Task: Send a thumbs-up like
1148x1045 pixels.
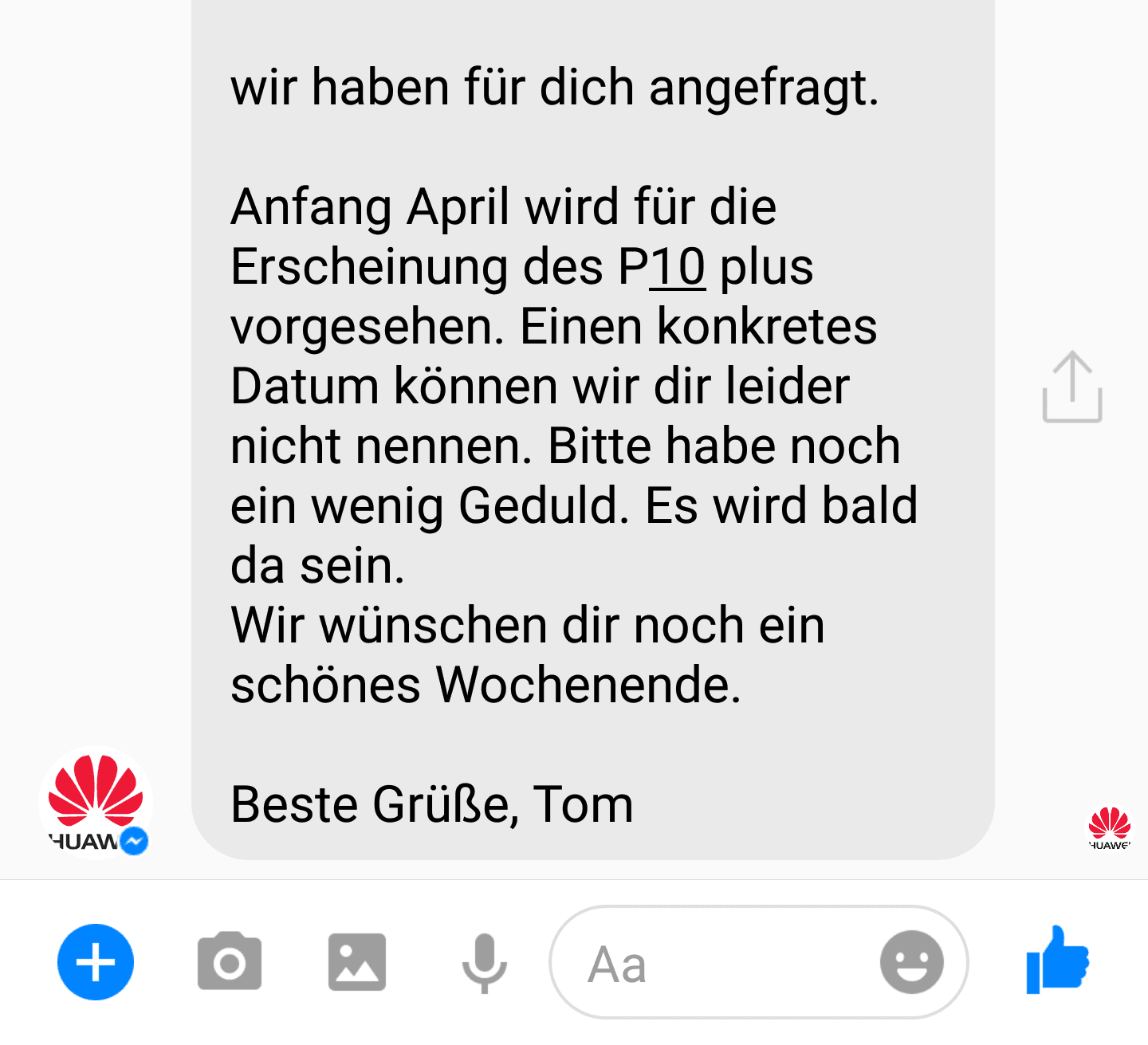Action: pos(1058,961)
